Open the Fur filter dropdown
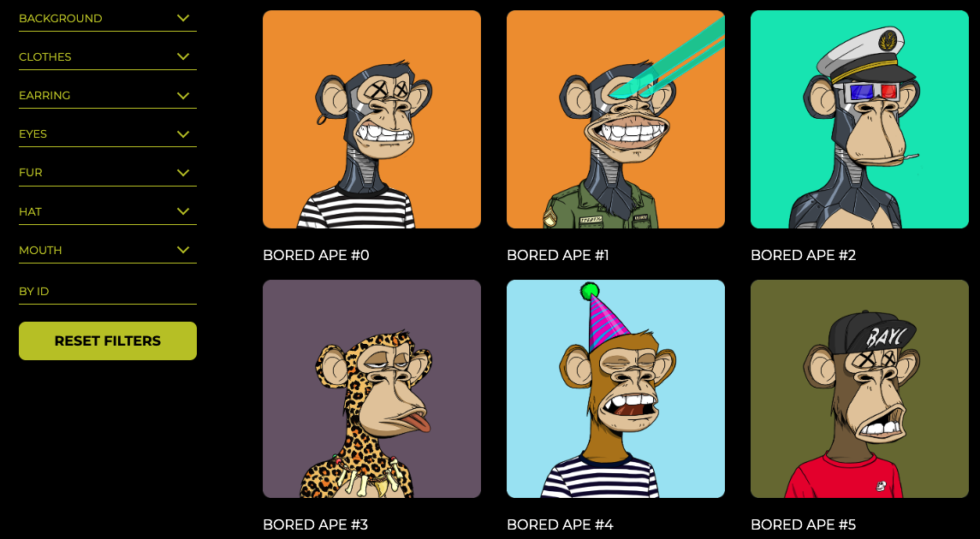 [107, 172]
